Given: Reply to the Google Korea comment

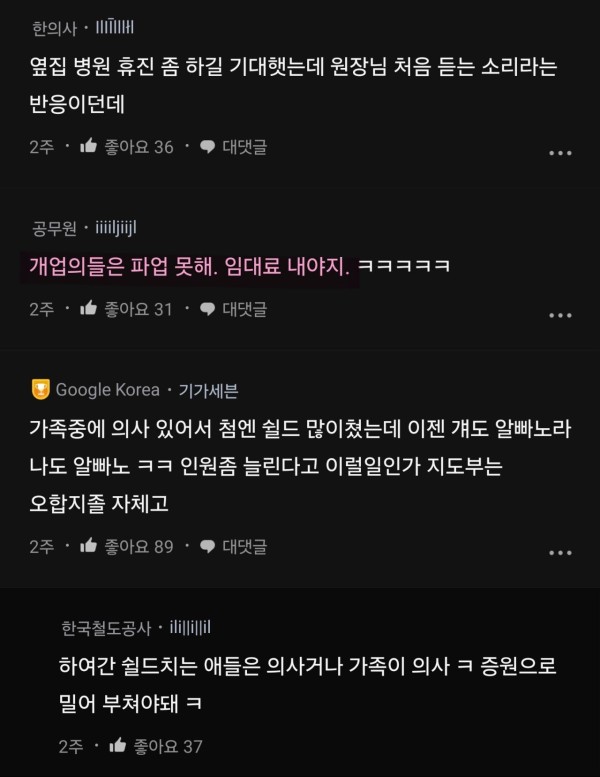Looking at the screenshot, I should pos(233,546).
